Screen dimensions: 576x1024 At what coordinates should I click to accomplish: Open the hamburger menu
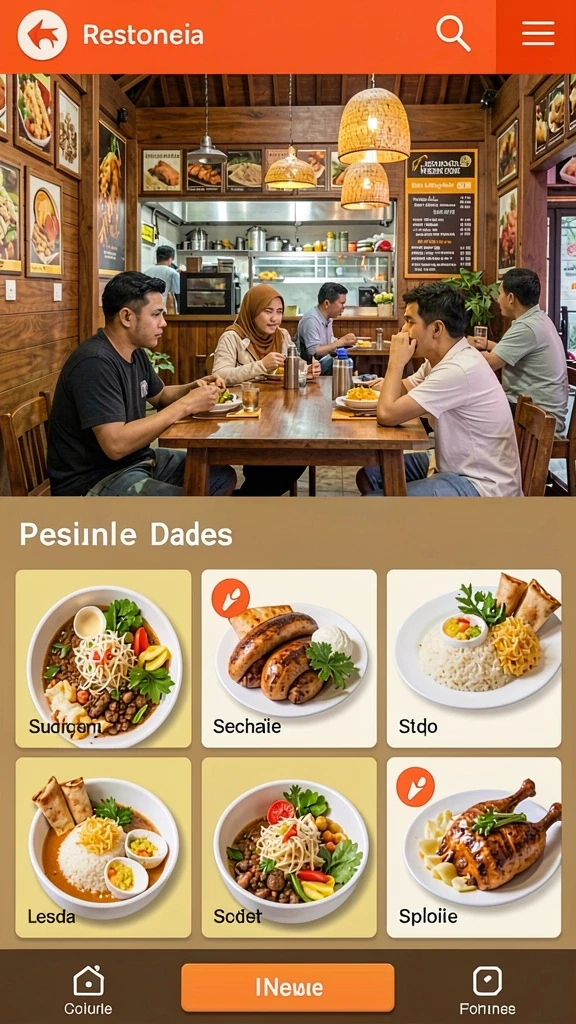[538, 33]
